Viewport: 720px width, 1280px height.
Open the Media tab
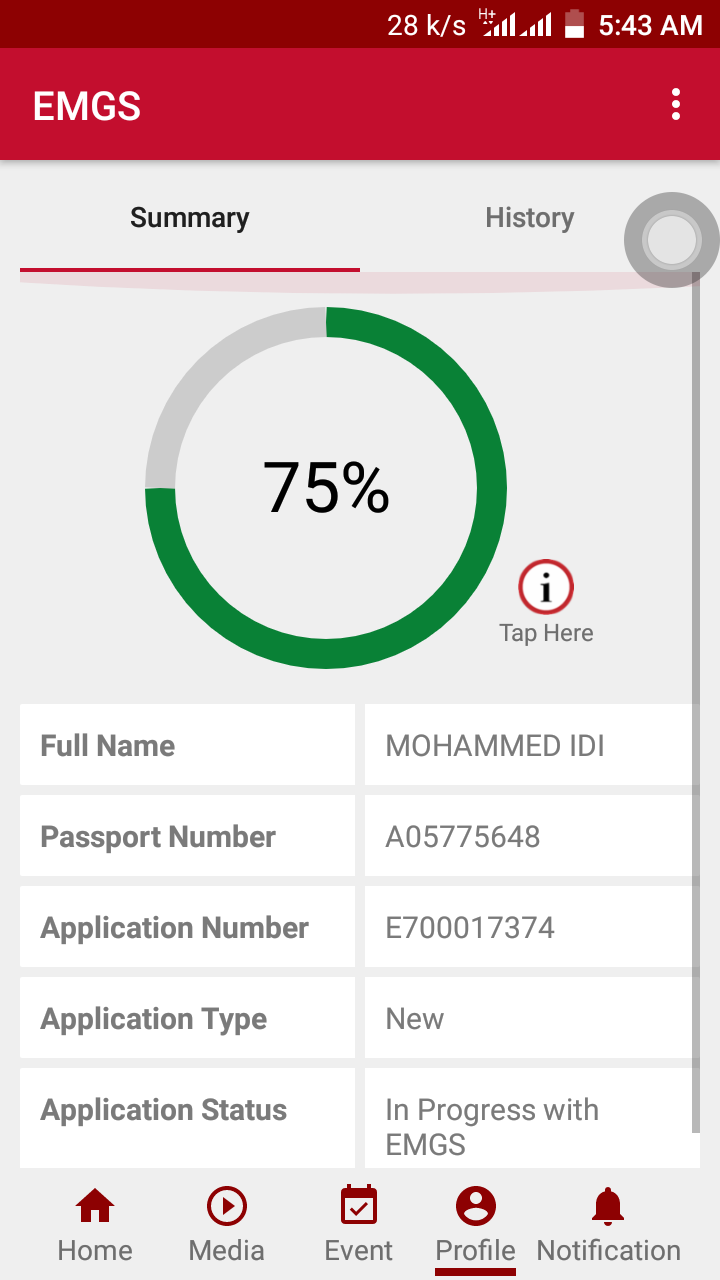(x=227, y=1225)
